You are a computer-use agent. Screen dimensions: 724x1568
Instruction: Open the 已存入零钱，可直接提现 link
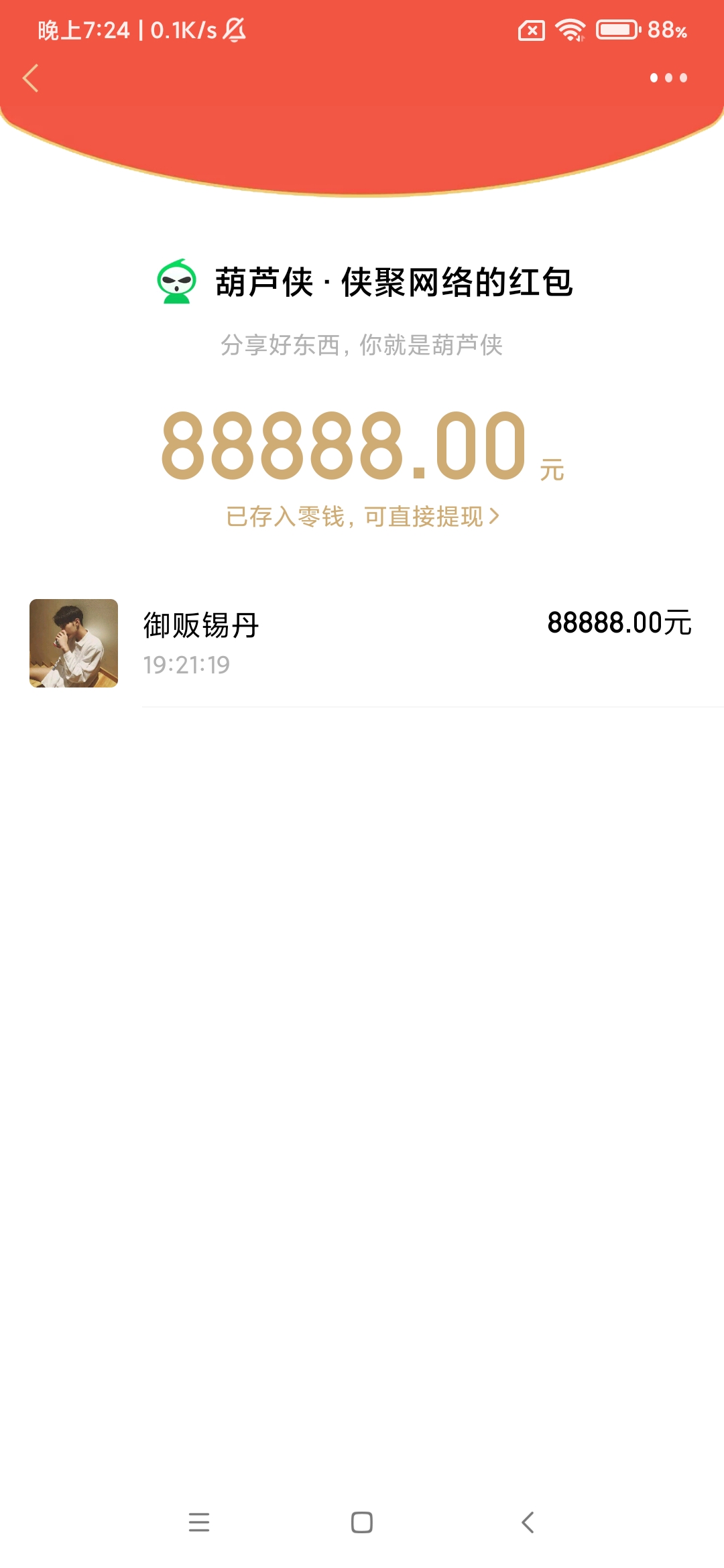tap(362, 517)
